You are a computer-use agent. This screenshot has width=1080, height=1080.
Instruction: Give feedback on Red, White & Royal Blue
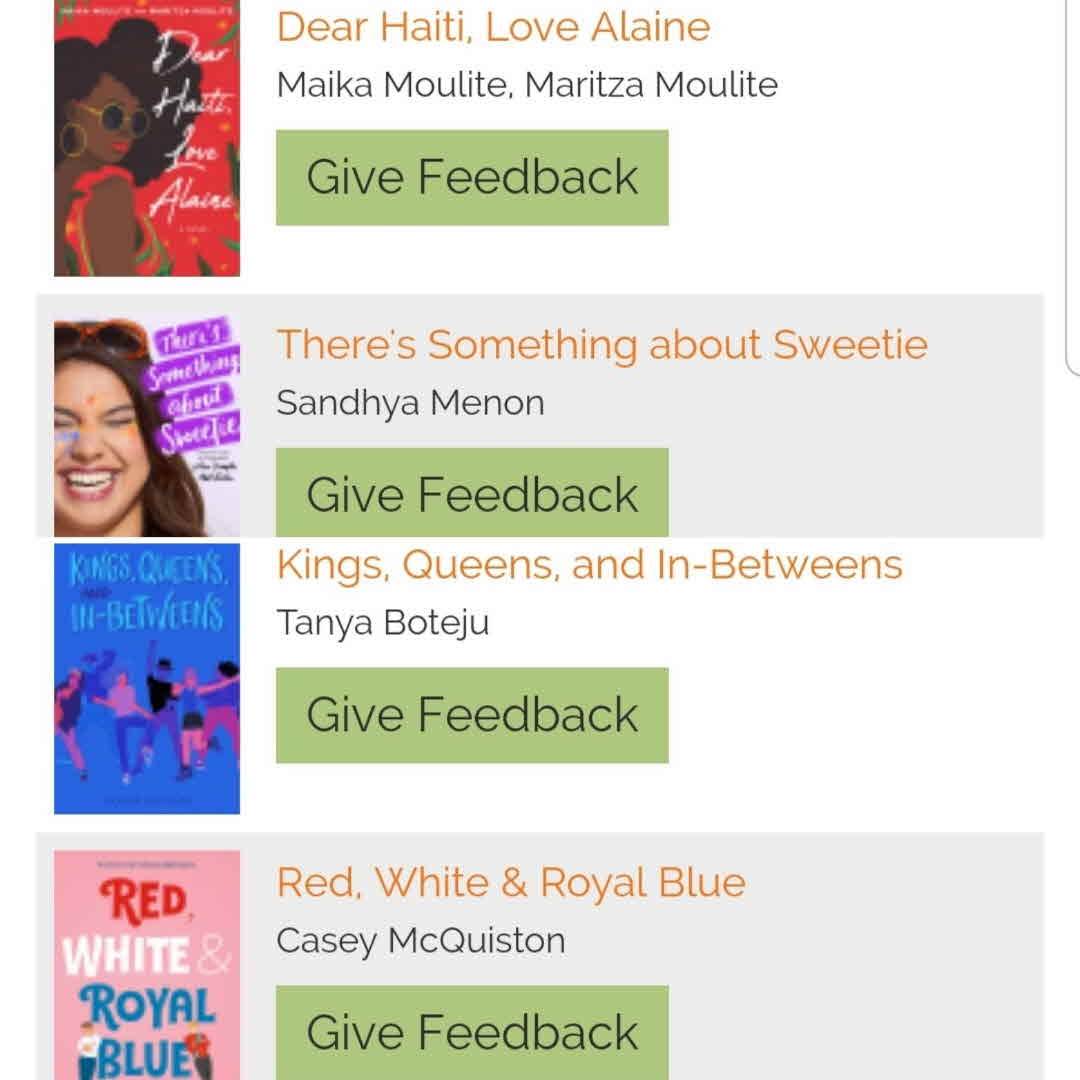[472, 1032]
